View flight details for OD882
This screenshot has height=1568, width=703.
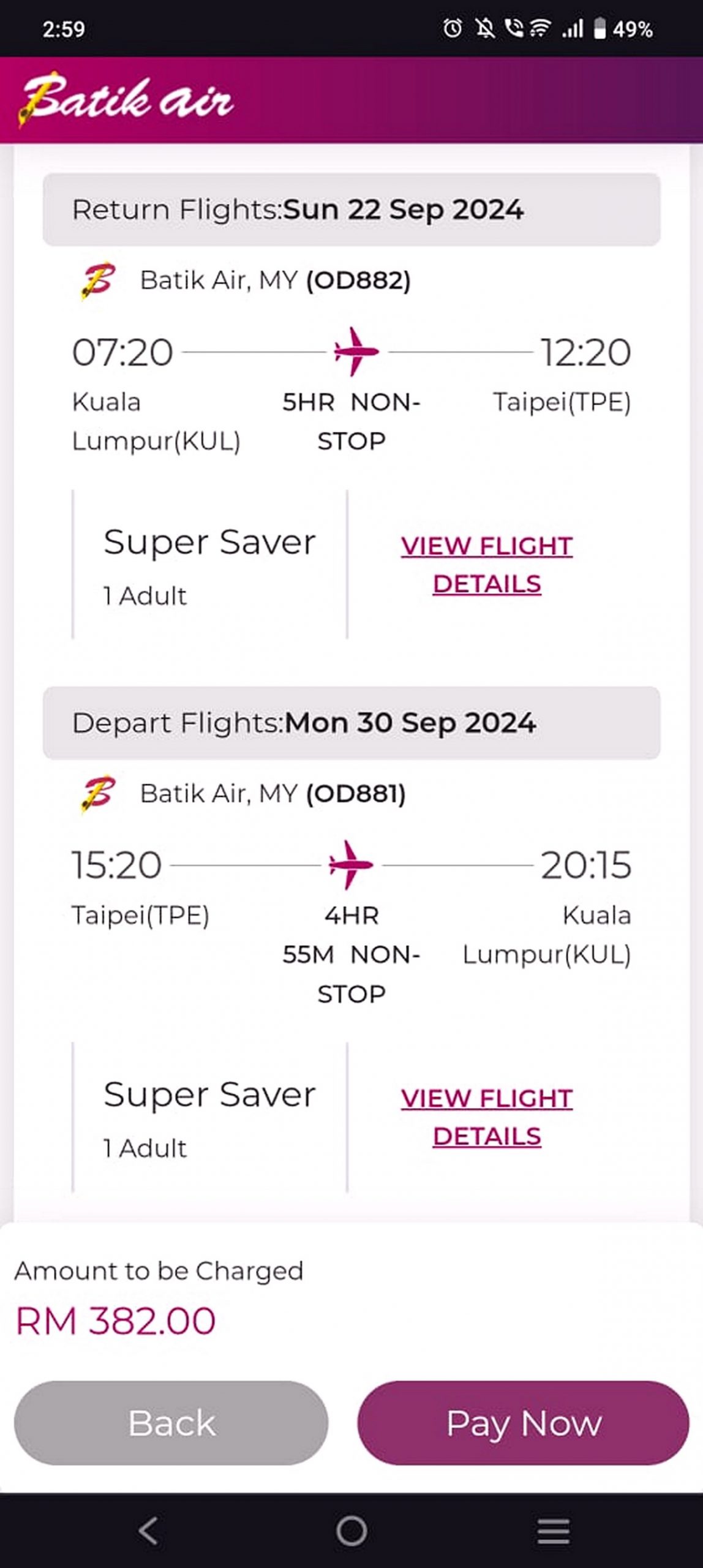487,565
